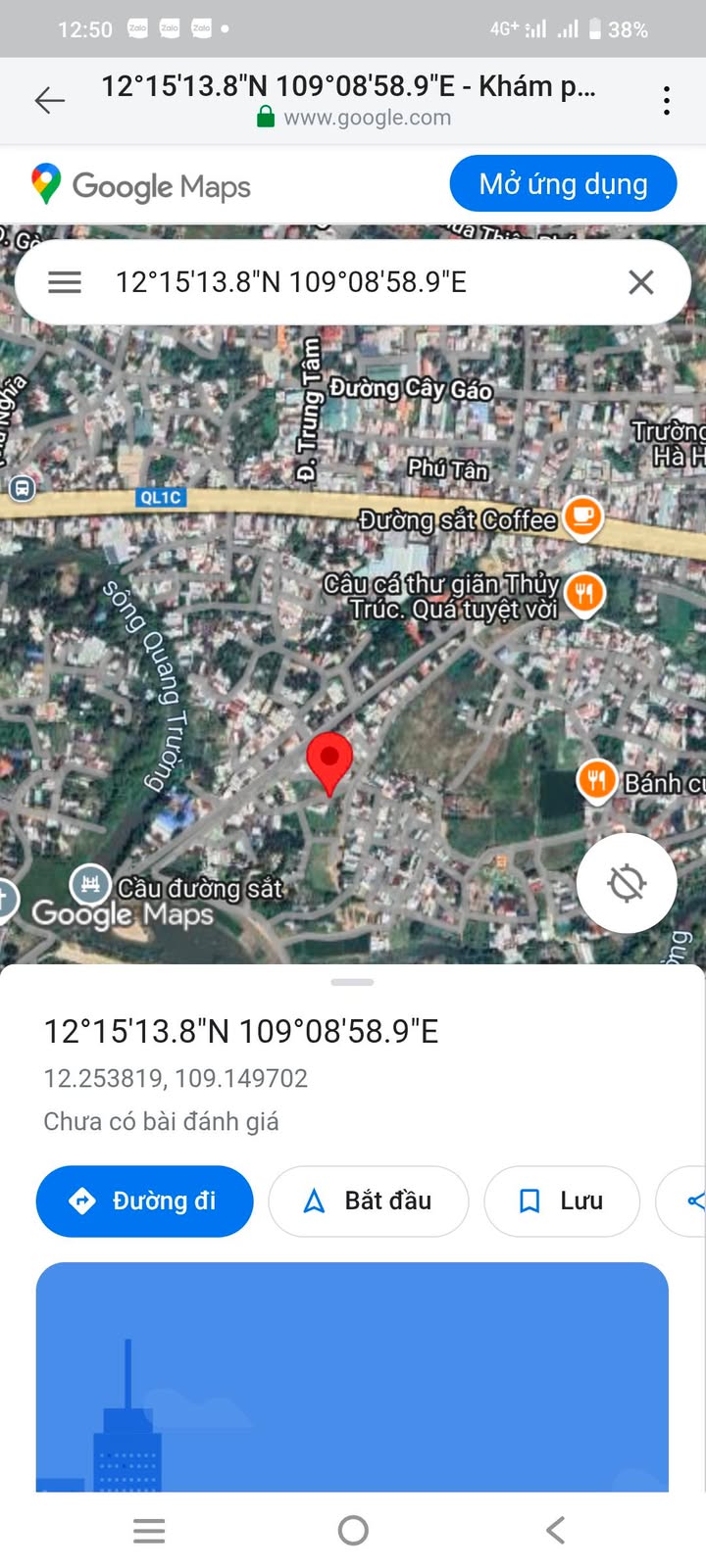Center map on my location
Screen dimensions: 706x1568
click(627, 883)
